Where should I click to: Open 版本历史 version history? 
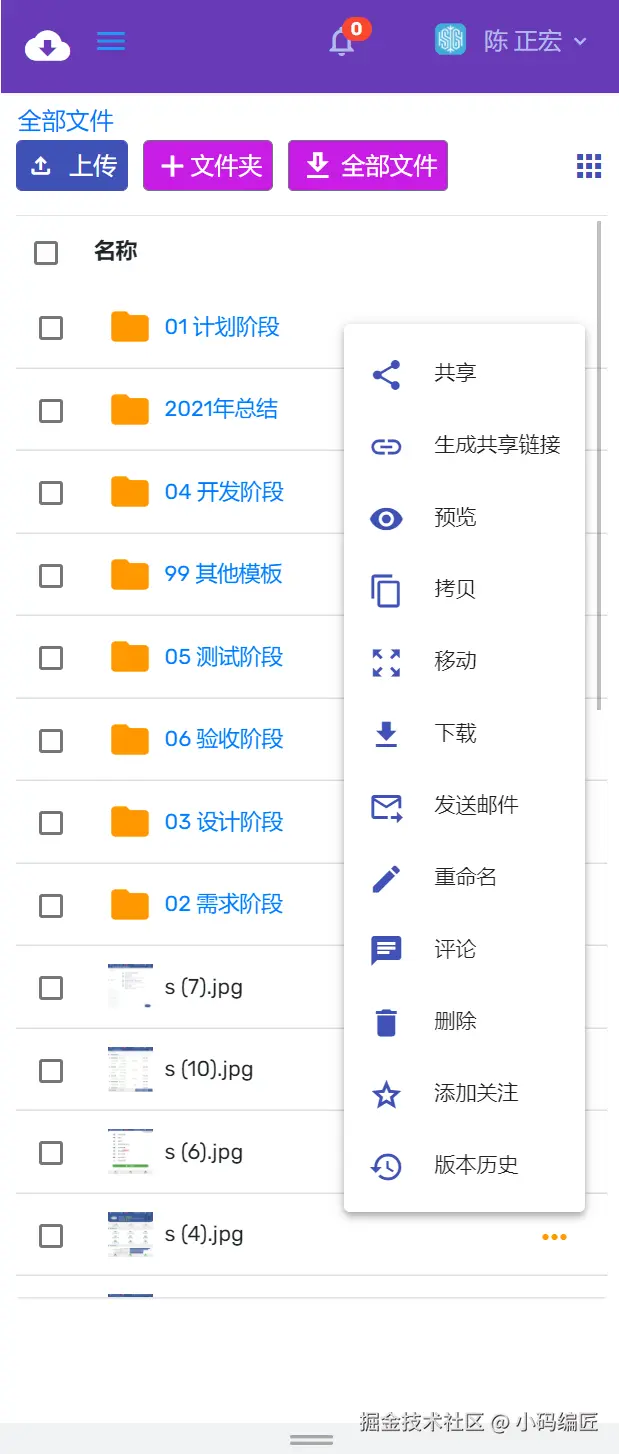click(476, 1165)
